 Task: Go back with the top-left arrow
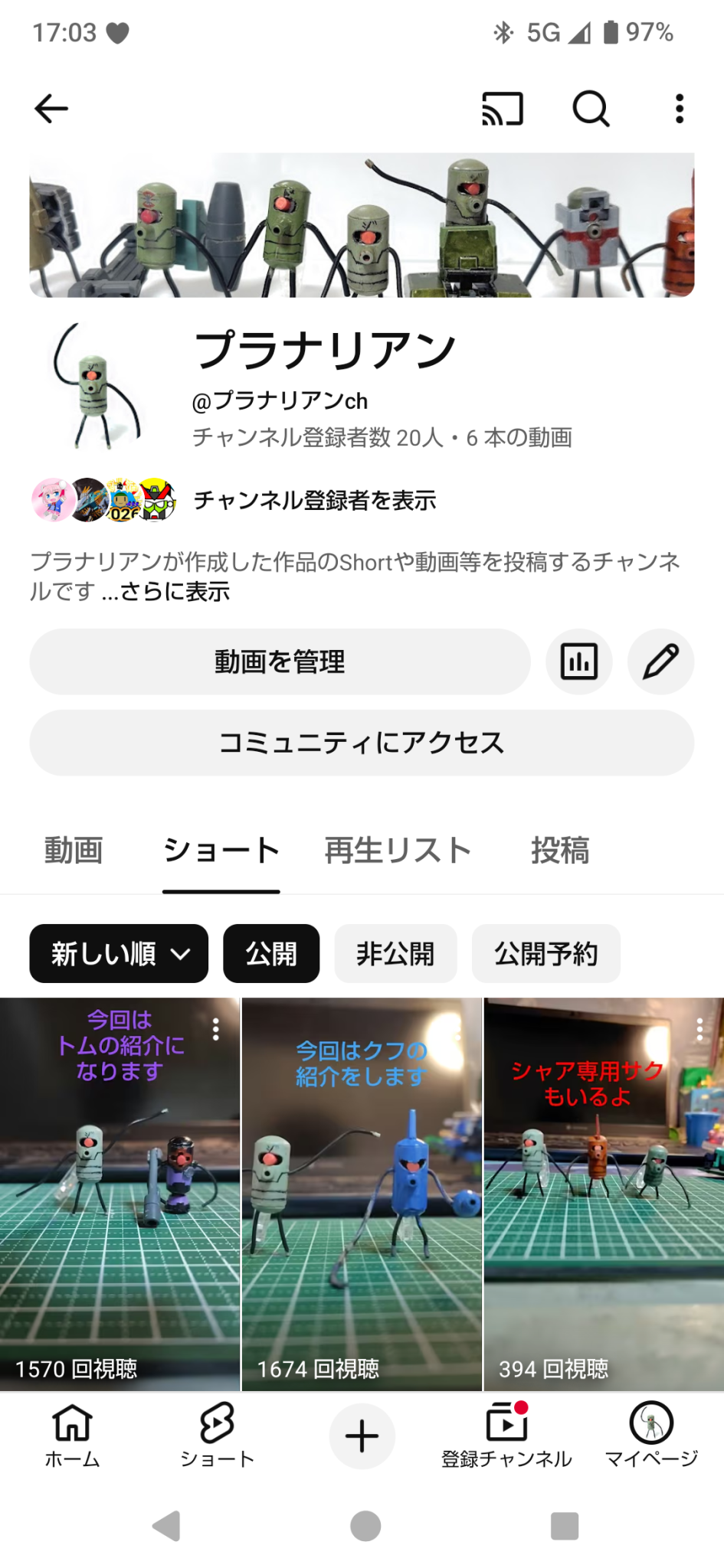click(x=51, y=109)
